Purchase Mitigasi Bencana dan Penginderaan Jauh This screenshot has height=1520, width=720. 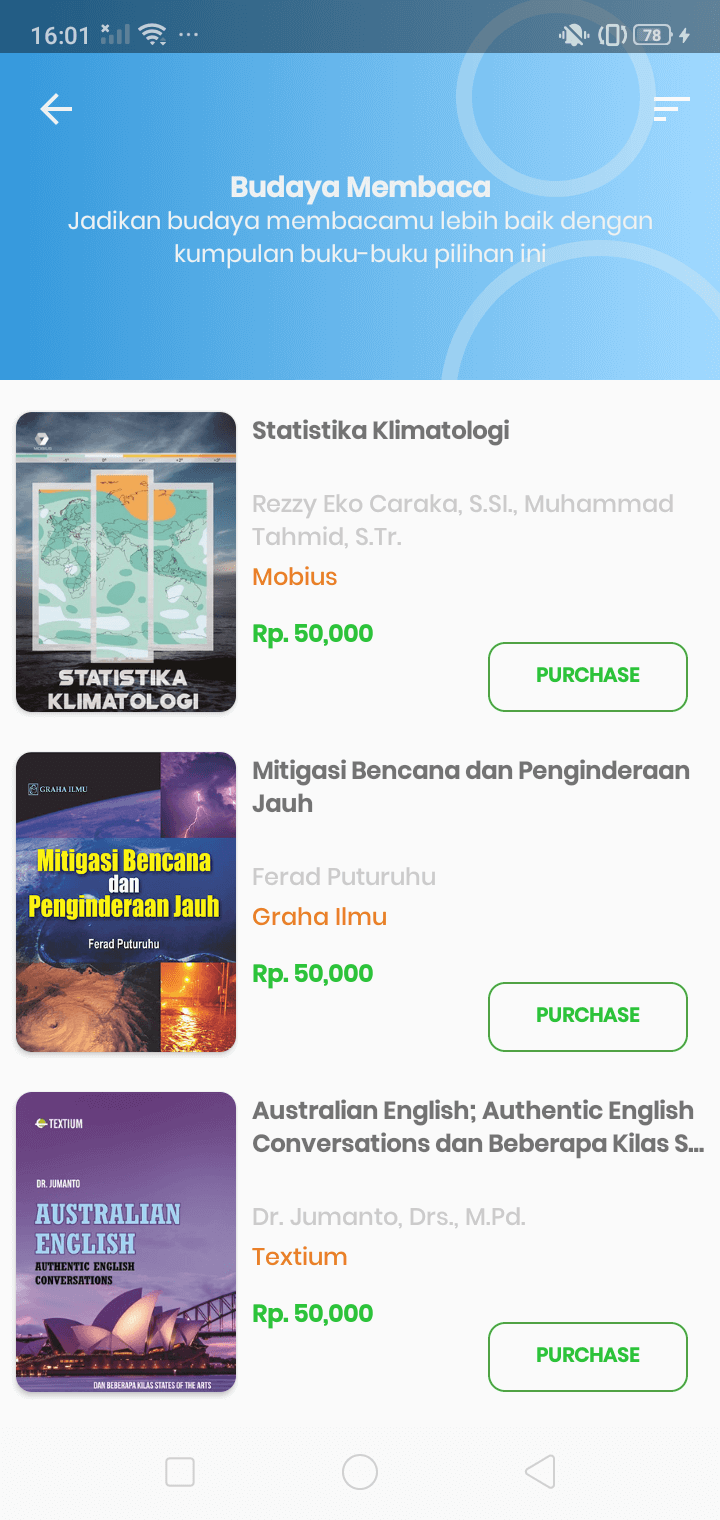point(587,1016)
